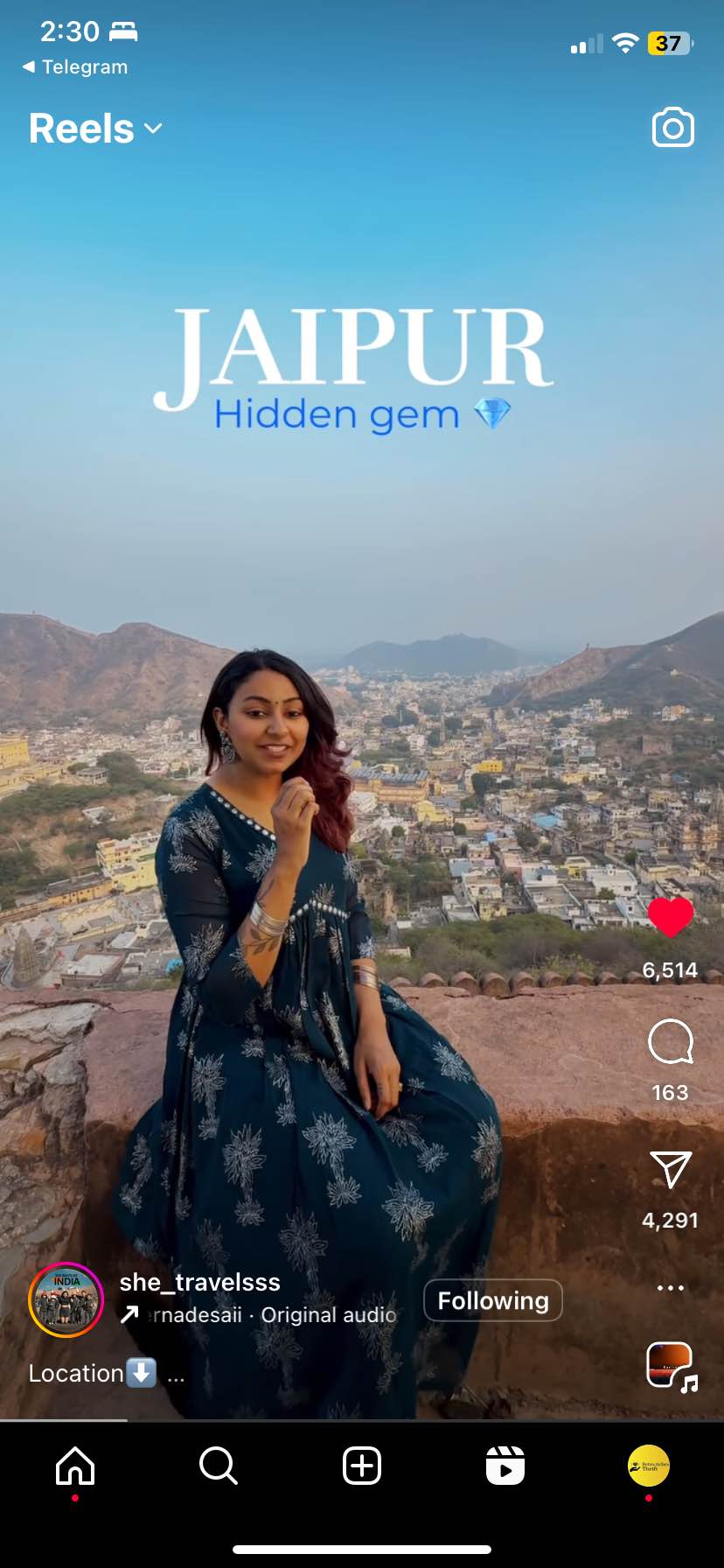724x1568 pixels.
Task: Open the comments on this reel
Action: (x=670, y=1041)
